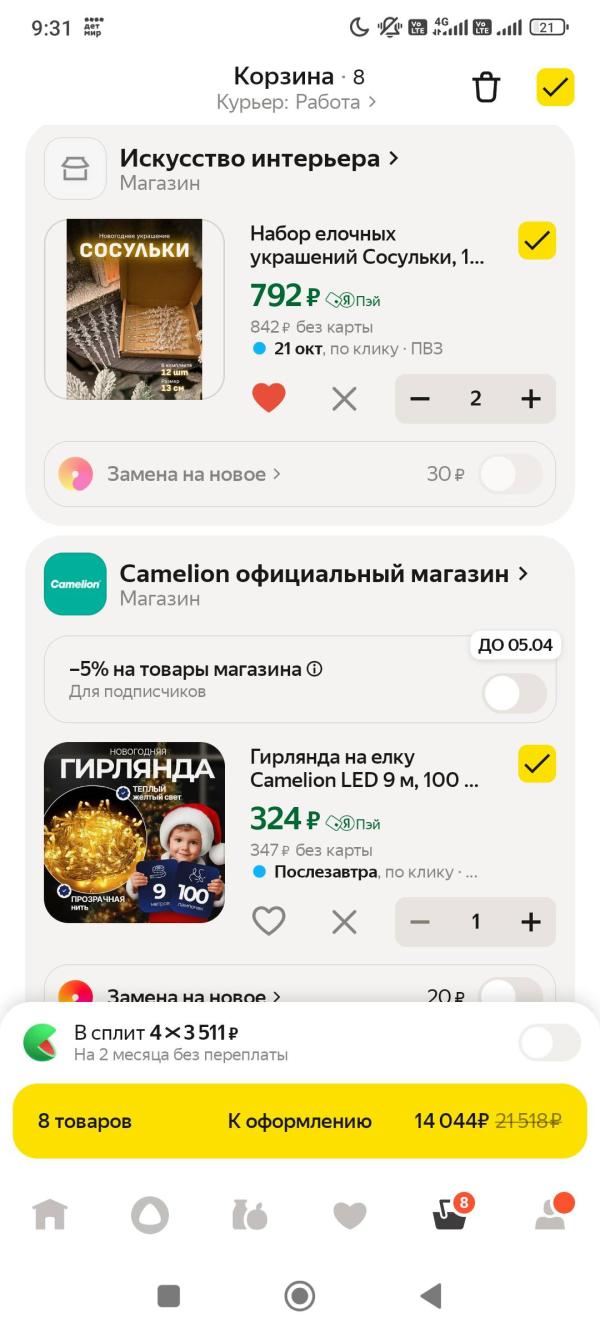Decrease quantity of the «Сосульки» set
This screenshot has width=600, height=1332.
pos(420,399)
